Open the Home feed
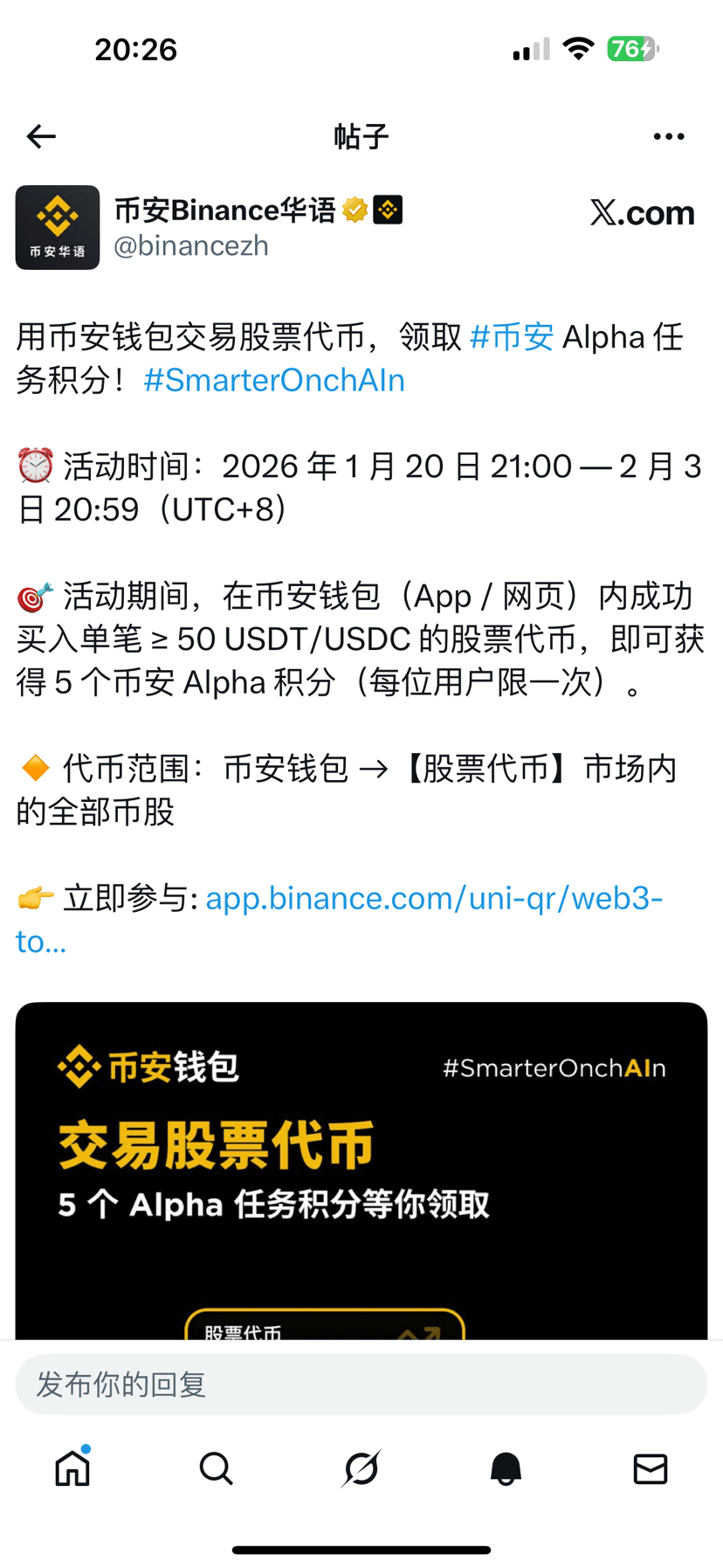This screenshot has height=1568, width=723. click(x=72, y=1468)
